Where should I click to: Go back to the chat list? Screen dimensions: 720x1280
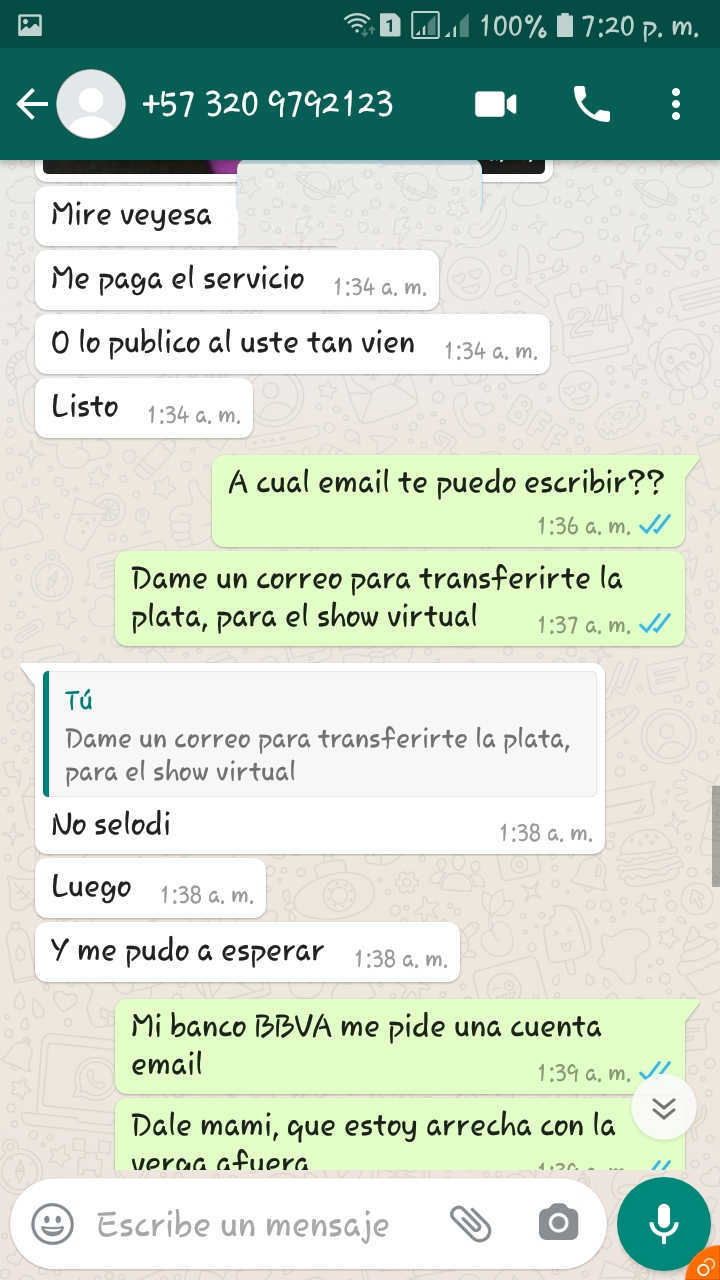point(32,104)
